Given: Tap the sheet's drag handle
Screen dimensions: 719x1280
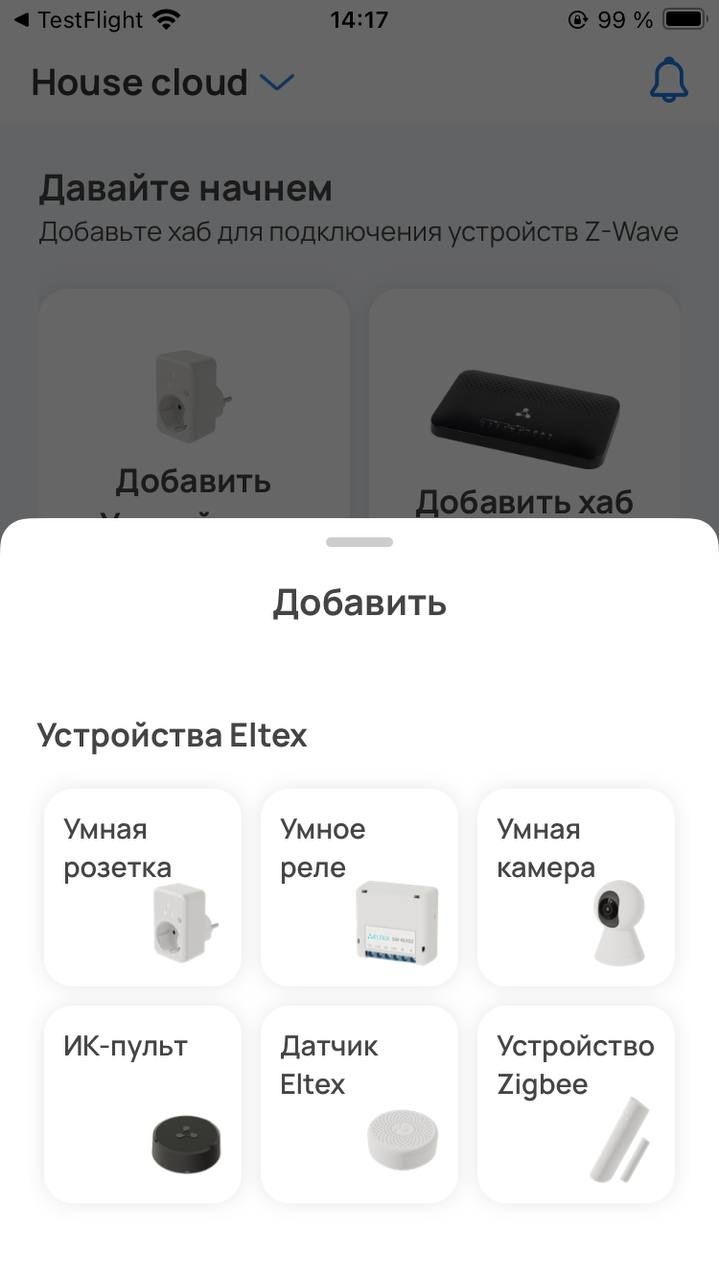Looking at the screenshot, I should 359,542.
